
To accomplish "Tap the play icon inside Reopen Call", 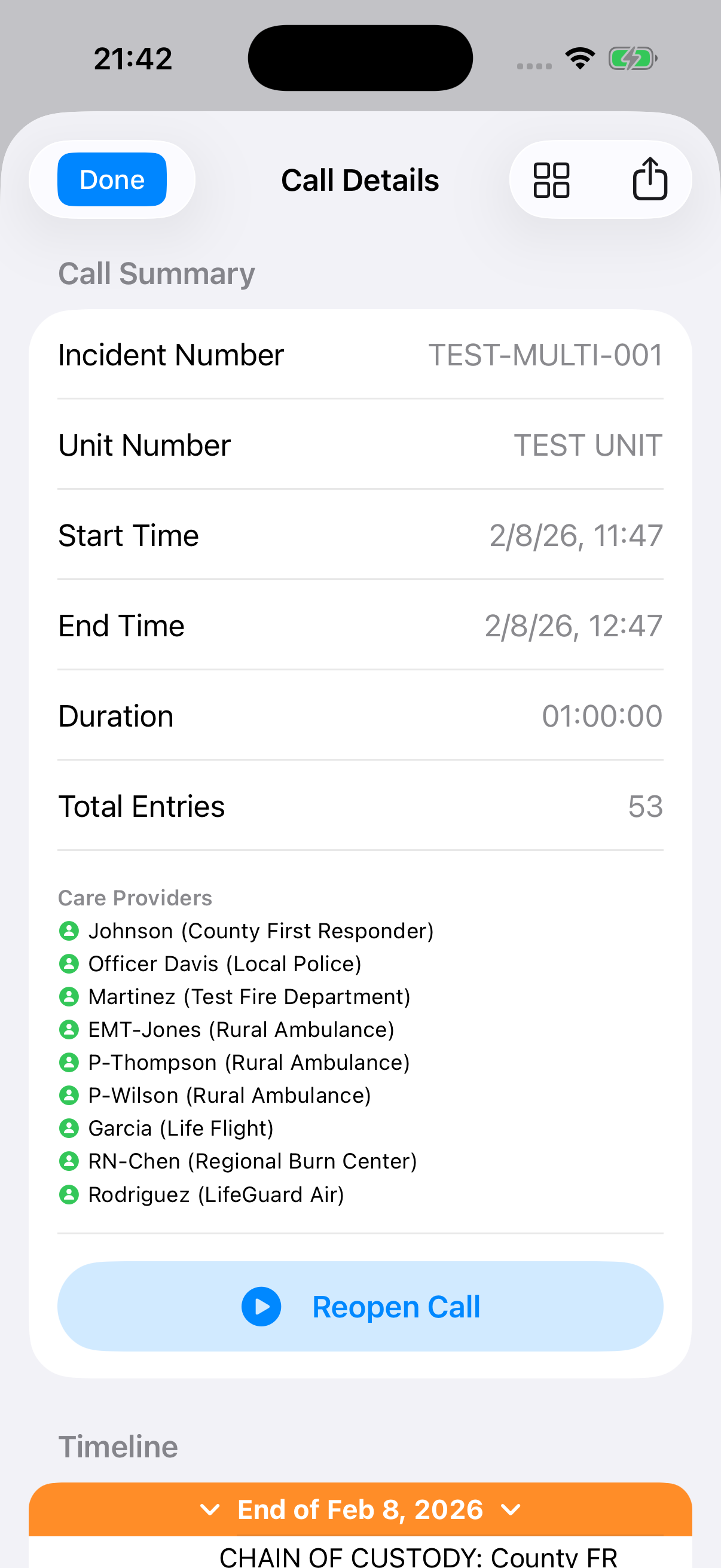I will pos(262,1305).
